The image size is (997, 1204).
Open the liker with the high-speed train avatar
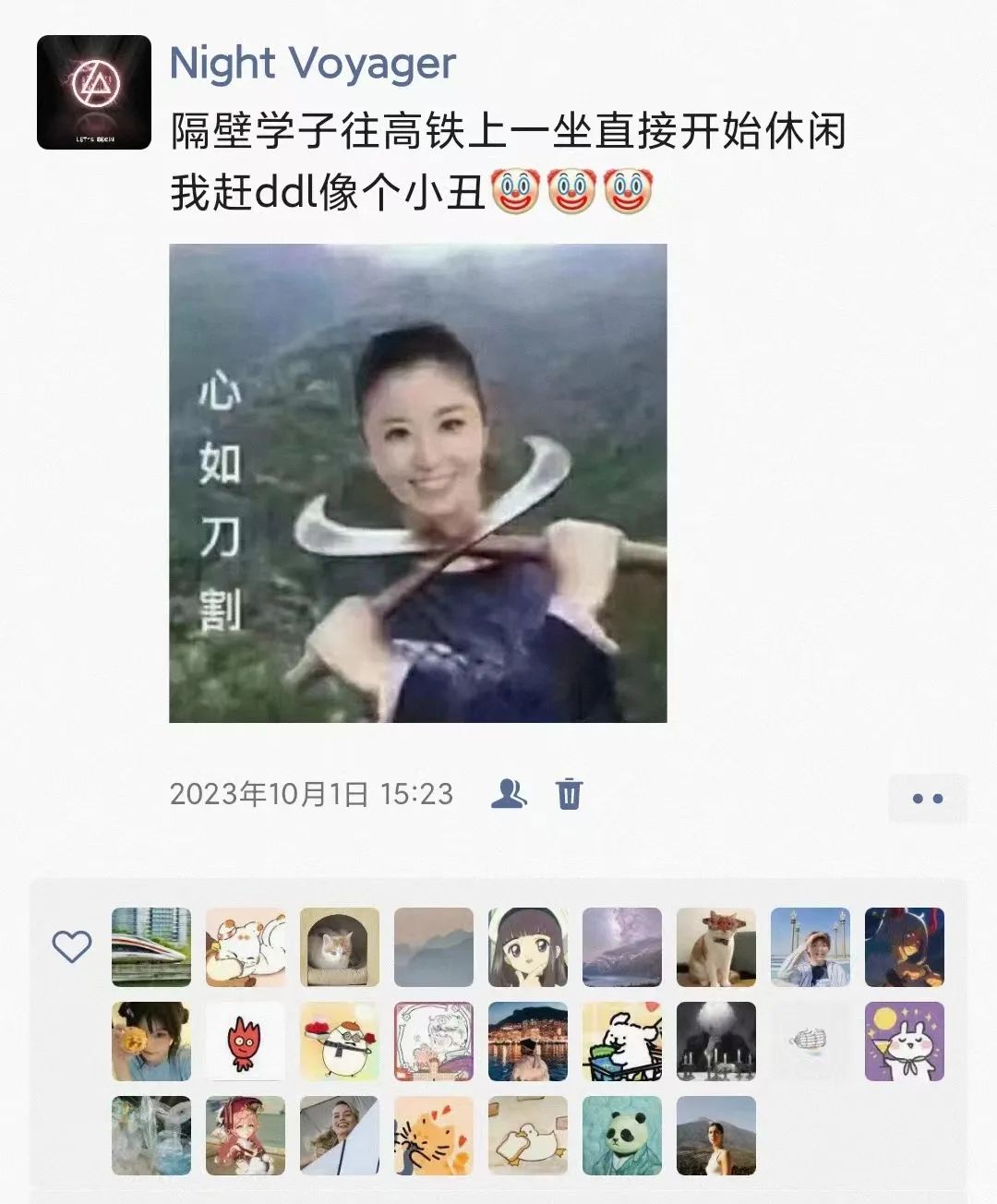click(x=151, y=947)
